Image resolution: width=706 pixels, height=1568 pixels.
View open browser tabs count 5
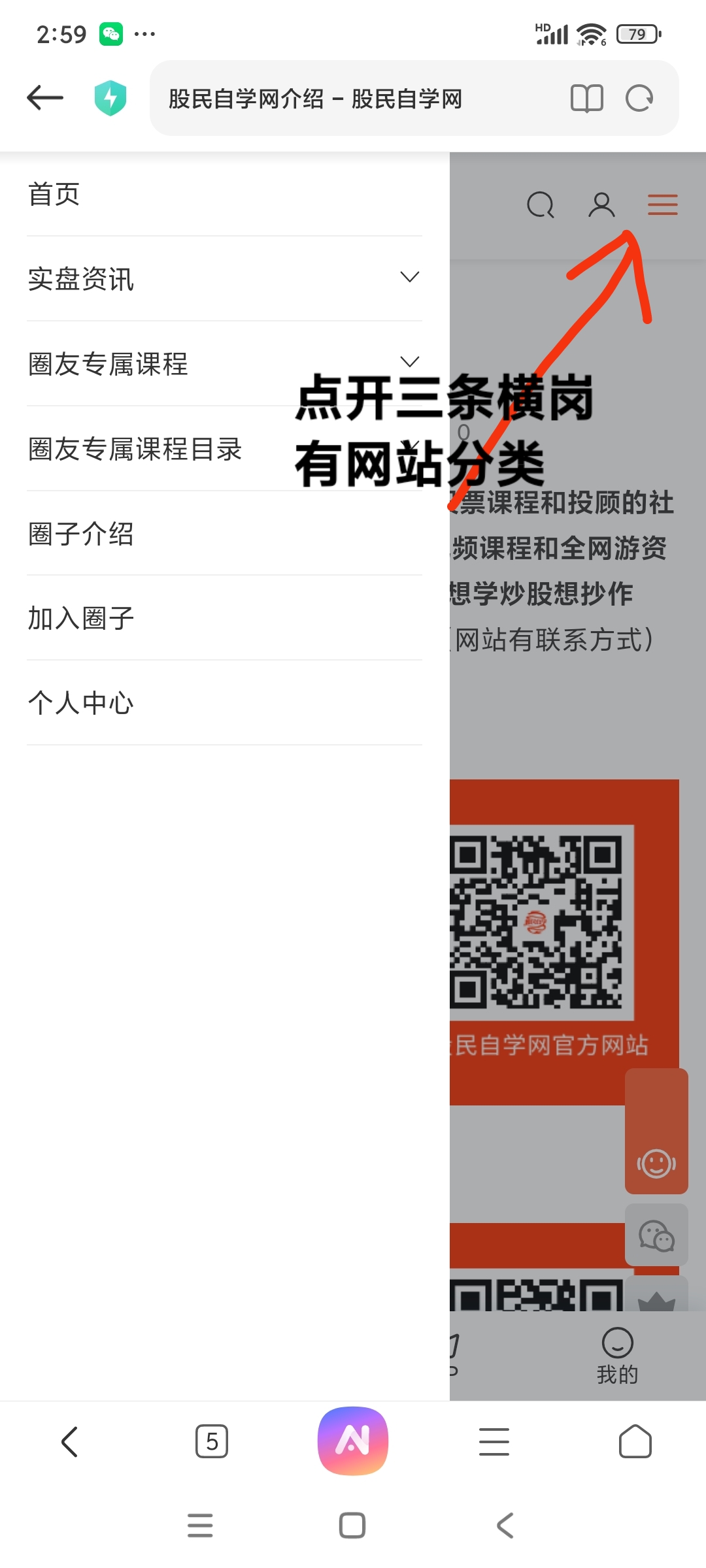coord(212,1441)
